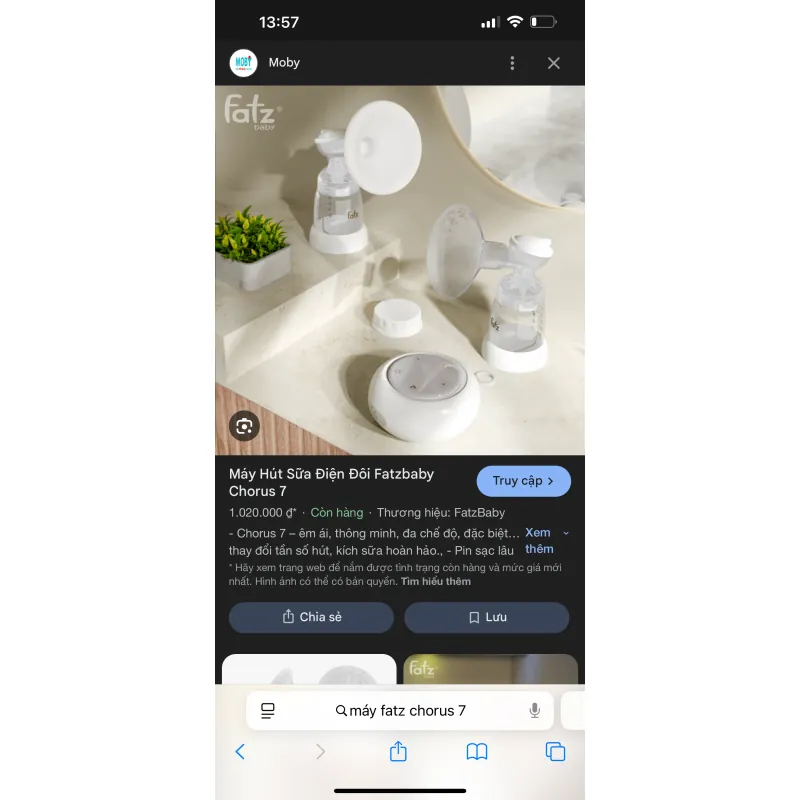Open the Fatzbaby Chorus 7 product image

400,270
